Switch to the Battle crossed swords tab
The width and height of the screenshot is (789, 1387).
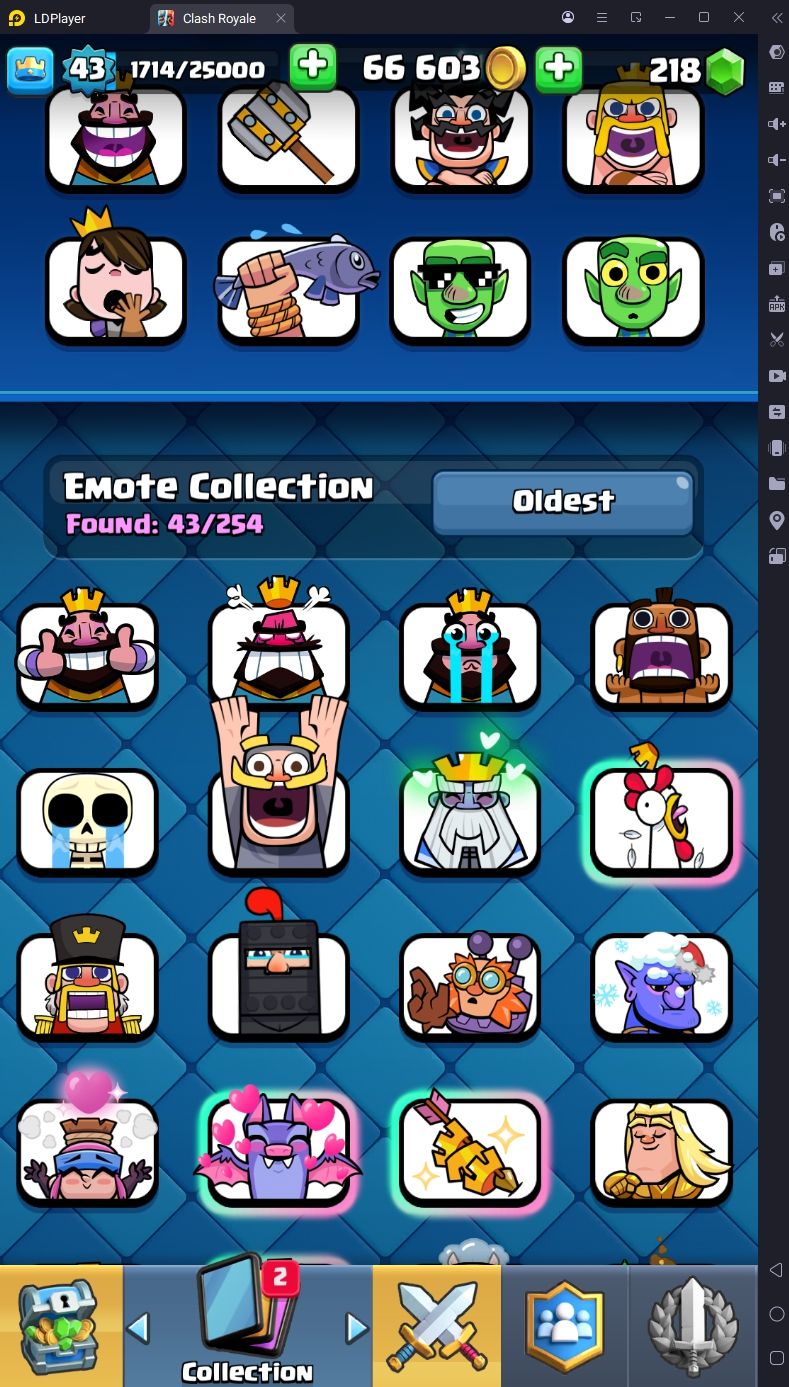436,1326
